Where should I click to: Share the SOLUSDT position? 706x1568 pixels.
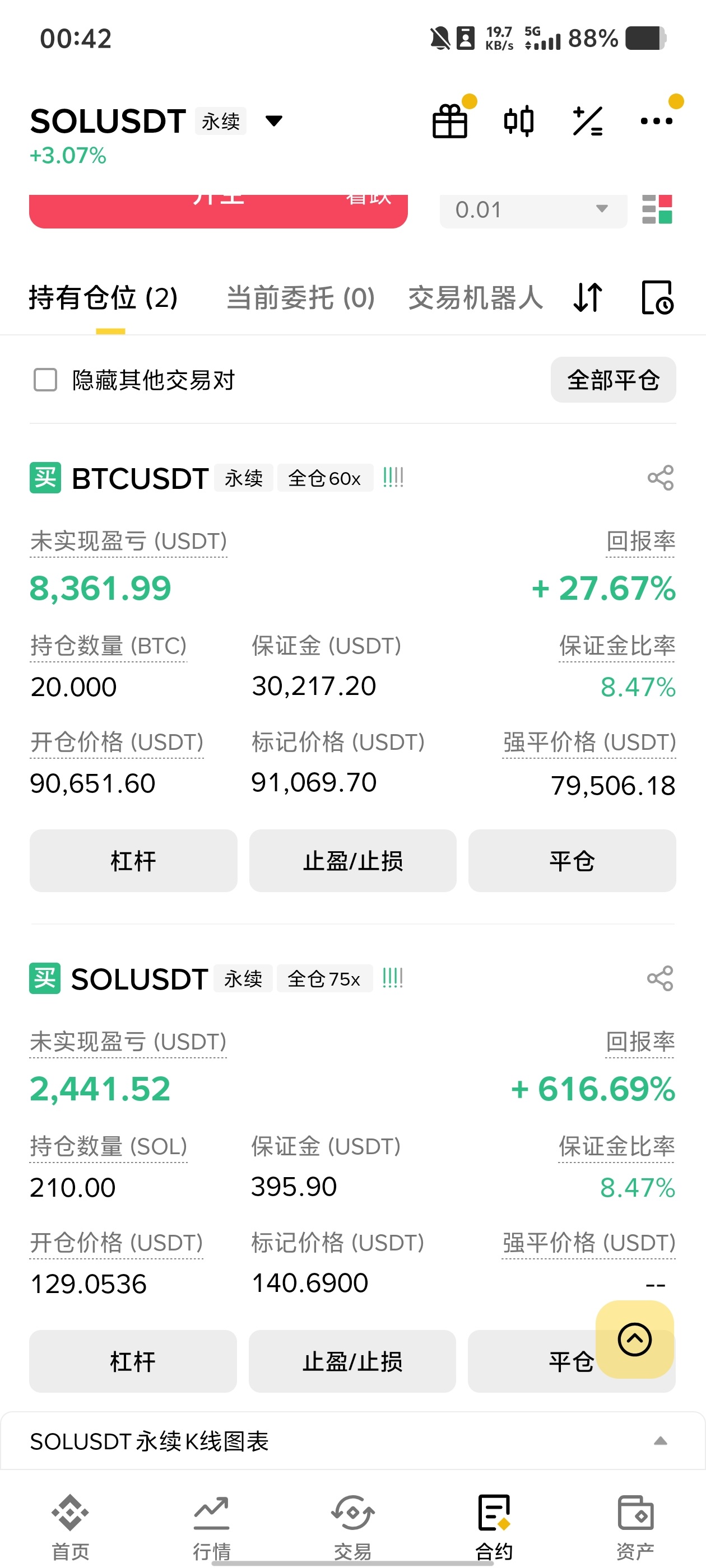point(660,978)
